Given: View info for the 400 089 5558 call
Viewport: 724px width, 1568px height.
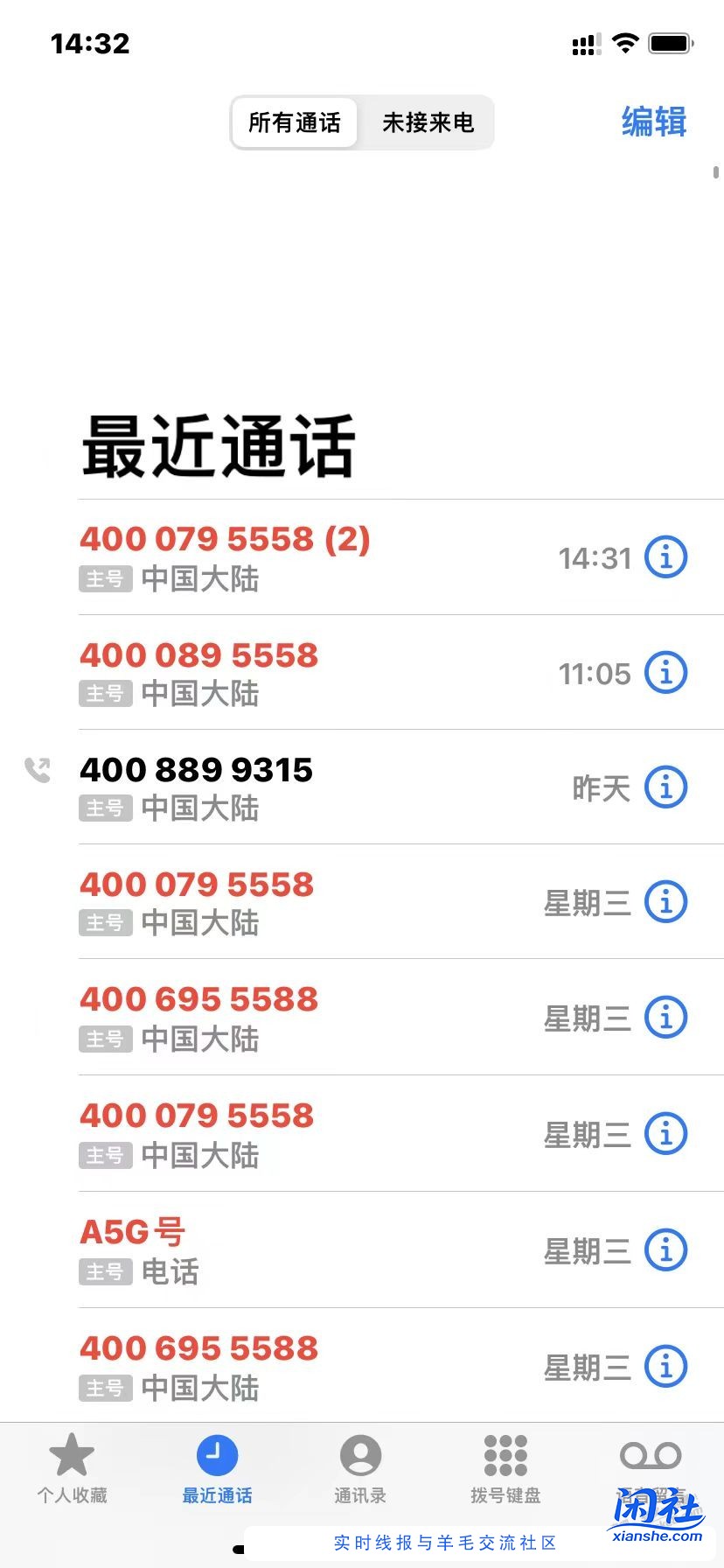Looking at the screenshot, I should [x=665, y=673].
